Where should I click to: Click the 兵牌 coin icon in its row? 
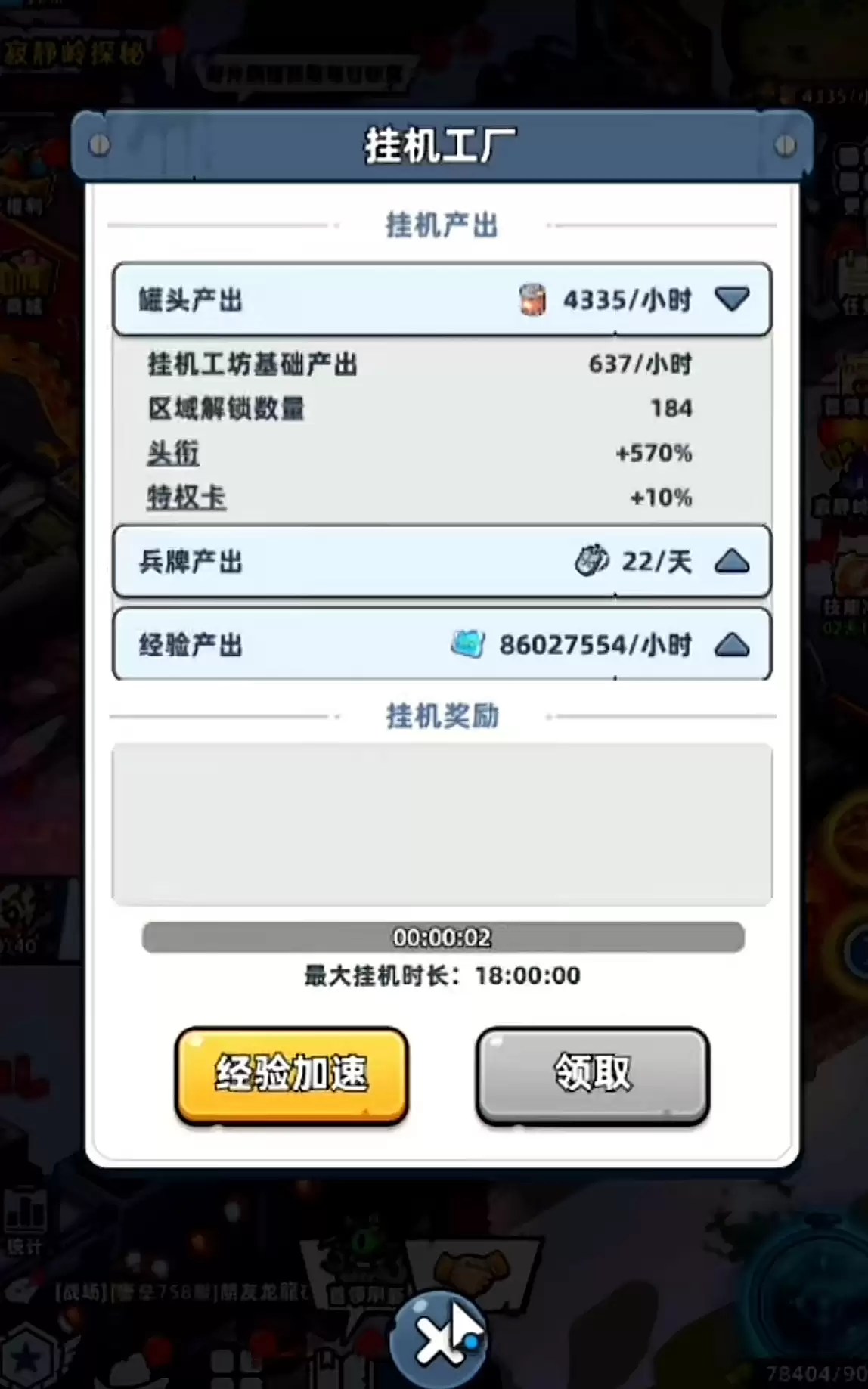(x=591, y=562)
